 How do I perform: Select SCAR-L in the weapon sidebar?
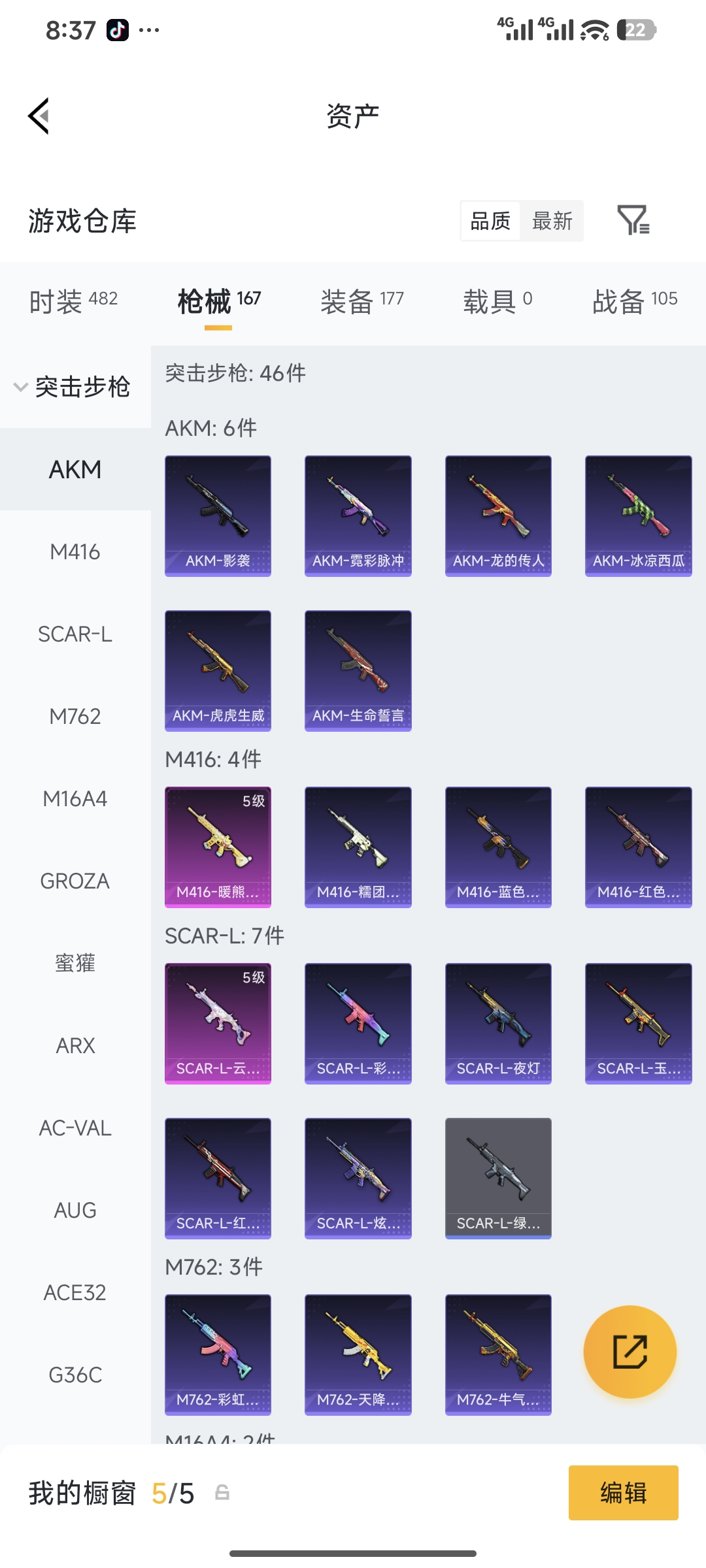75,634
